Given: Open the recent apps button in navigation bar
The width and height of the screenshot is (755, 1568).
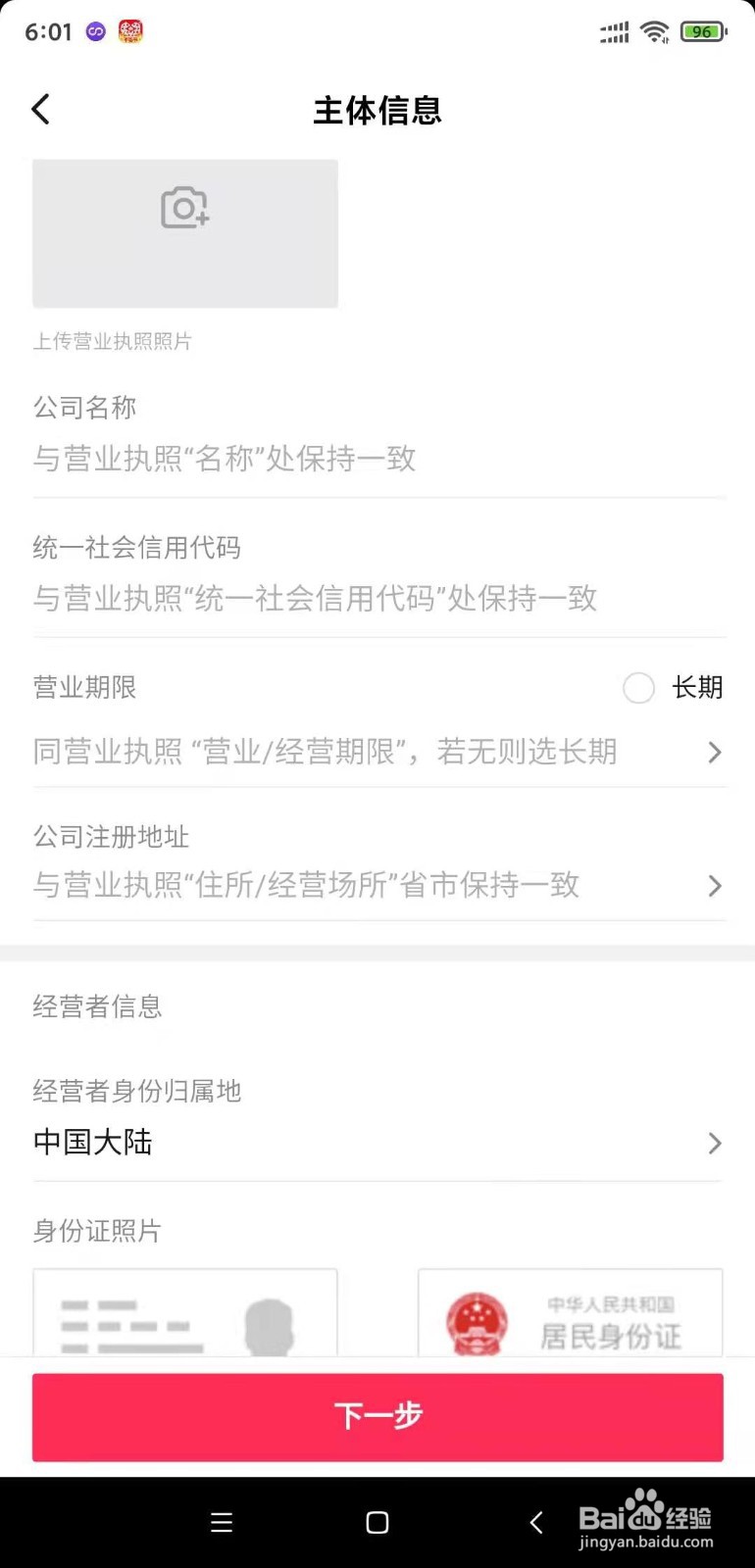Looking at the screenshot, I should tap(222, 1522).
